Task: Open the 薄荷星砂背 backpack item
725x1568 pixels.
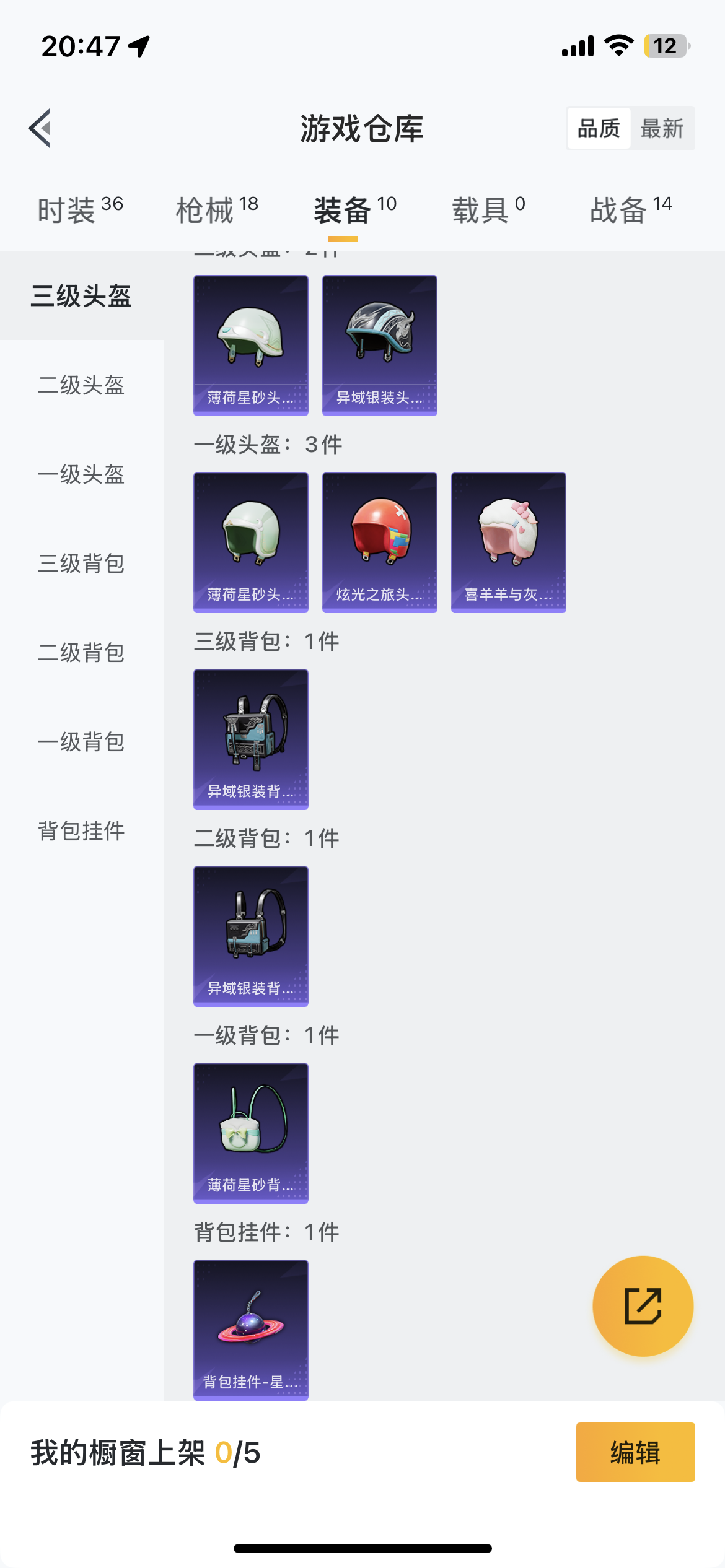Action: click(x=250, y=1133)
